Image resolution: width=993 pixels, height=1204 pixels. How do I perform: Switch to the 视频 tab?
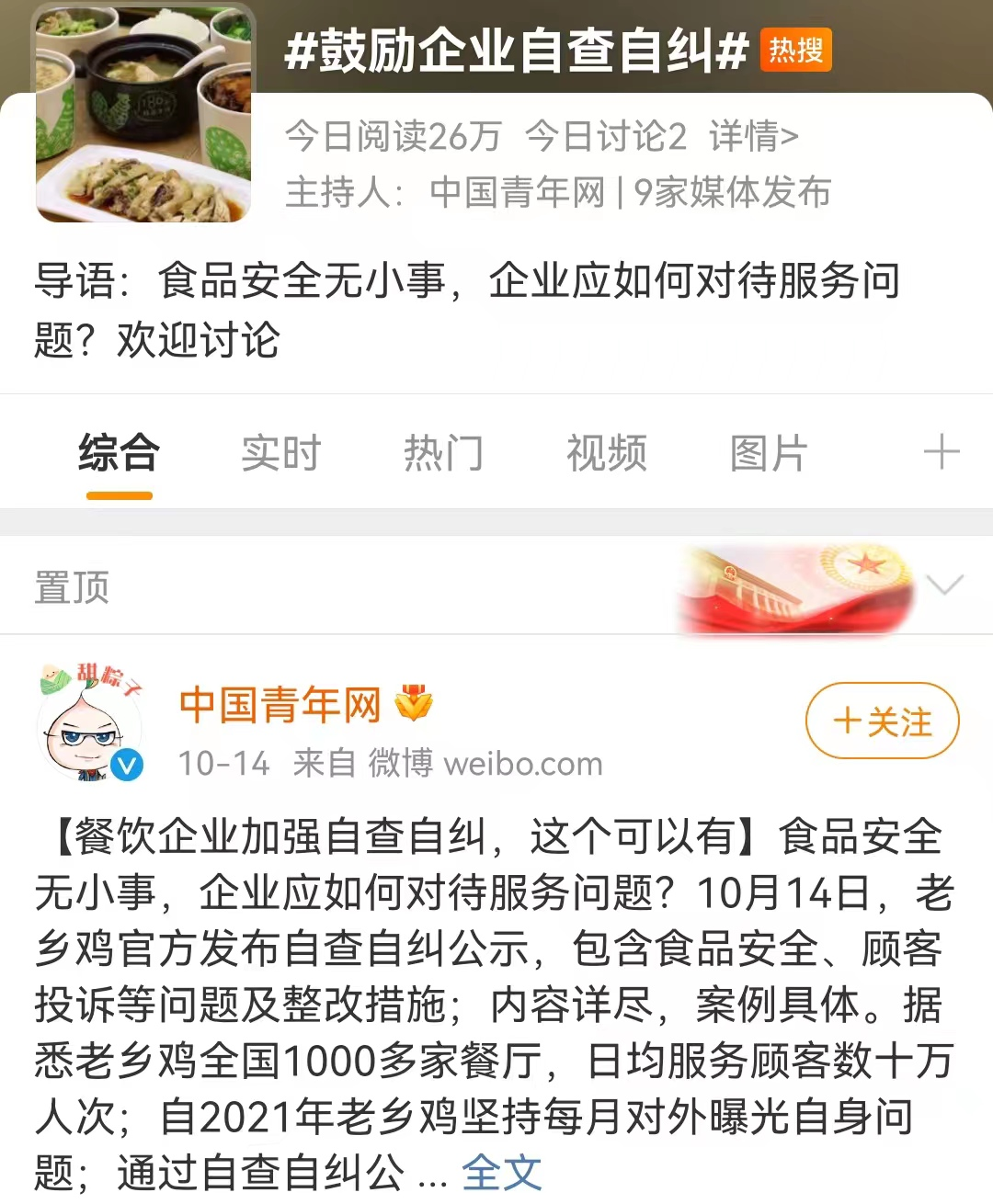[x=606, y=454]
